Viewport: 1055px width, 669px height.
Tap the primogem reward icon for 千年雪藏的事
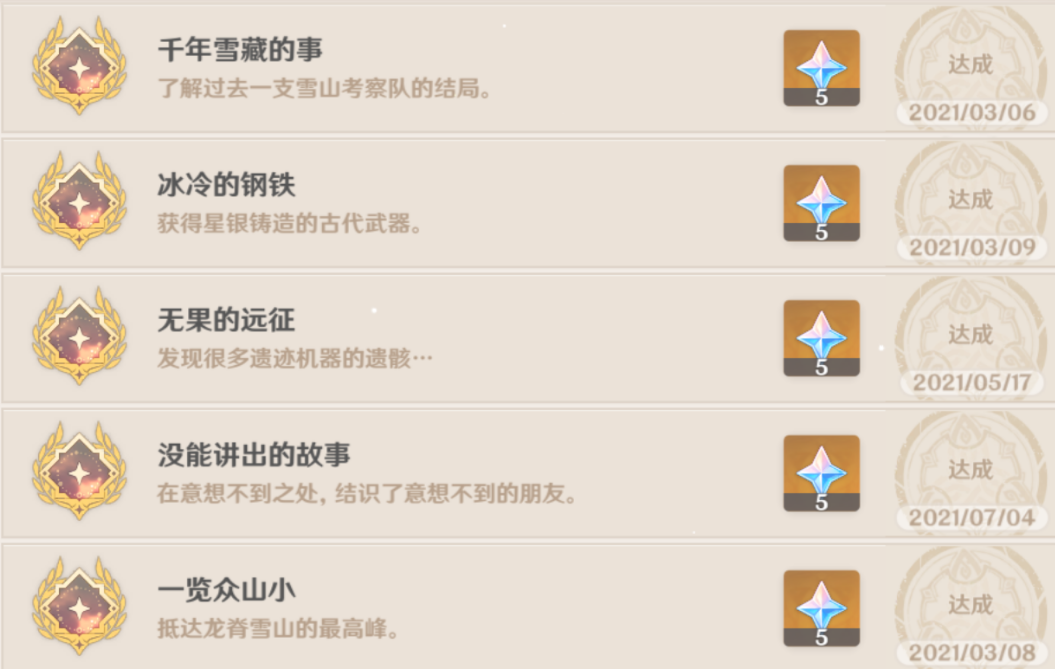click(x=821, y=68)
